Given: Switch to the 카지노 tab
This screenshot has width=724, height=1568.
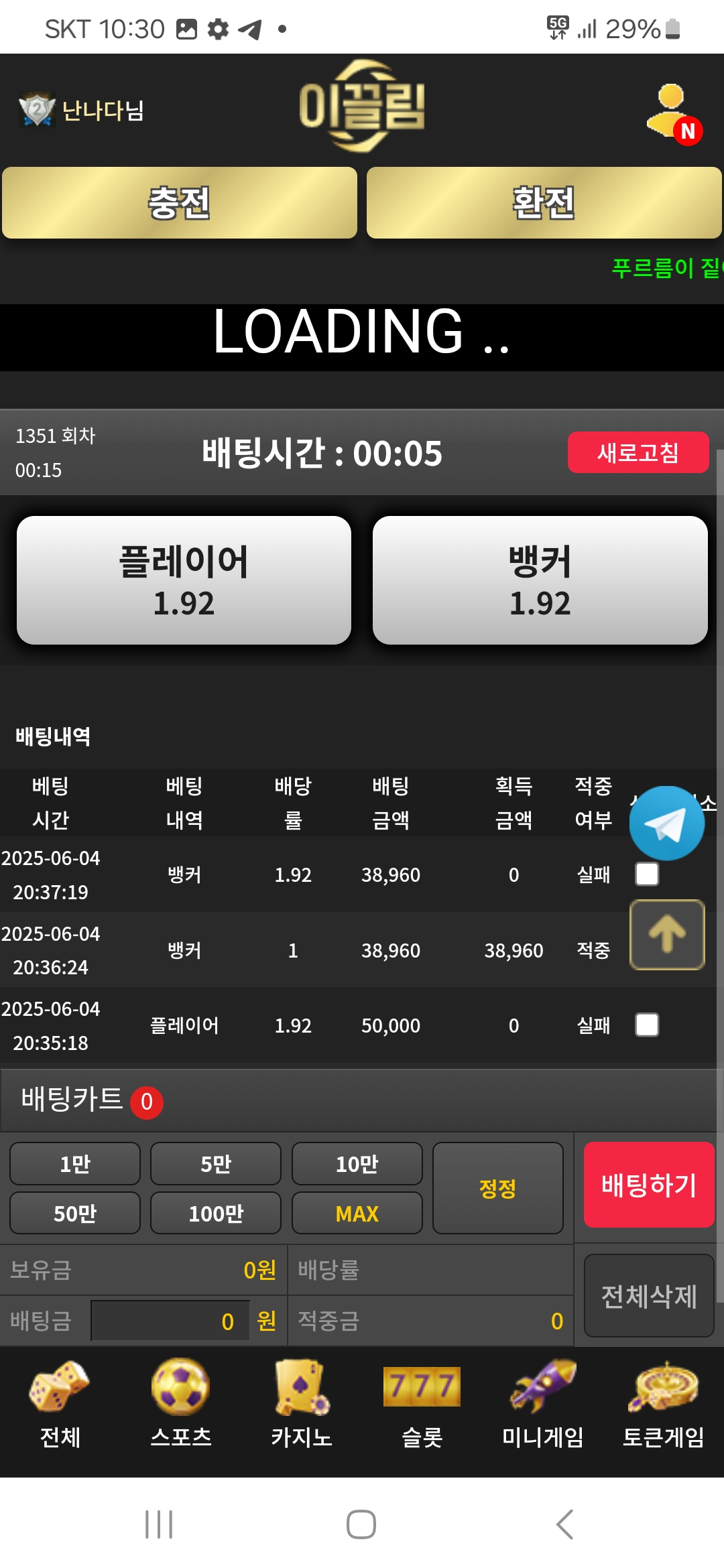Looking at the screenshot, I should (x=302, y=1403).
